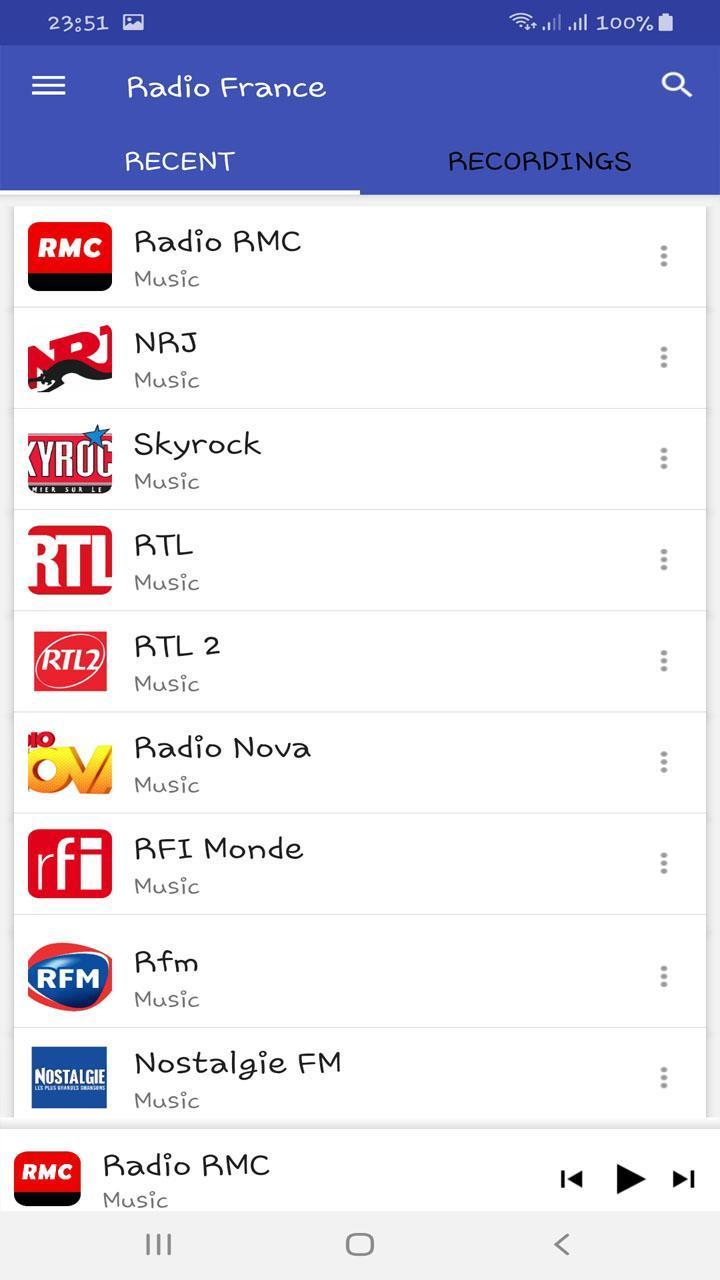The height and width of the screenshot is (1280, 720).
Task: Tap the NRJ station logo
Action: 69,357
